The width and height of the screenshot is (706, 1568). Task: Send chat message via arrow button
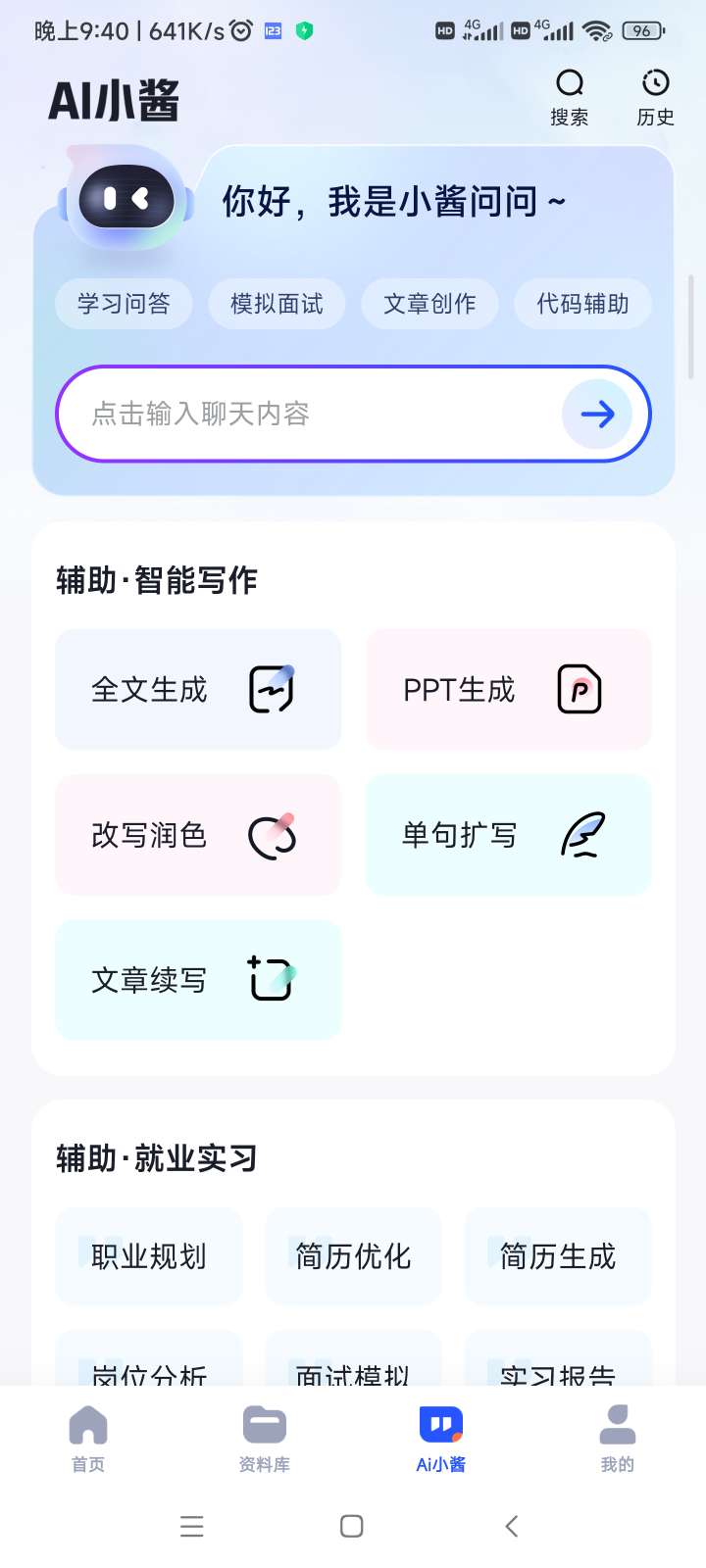coord(598,414)
